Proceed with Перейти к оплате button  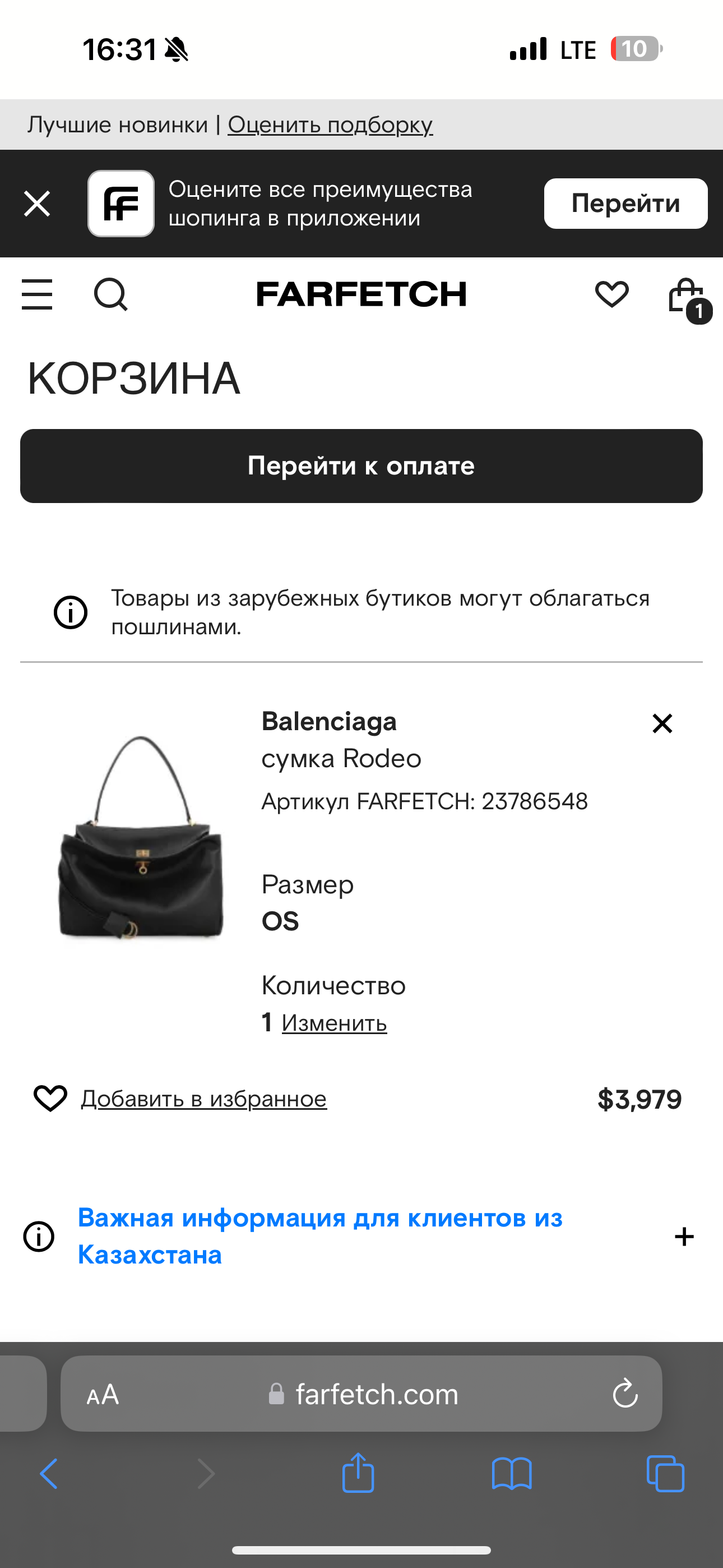pyautogui.click(x=361, y=465)
